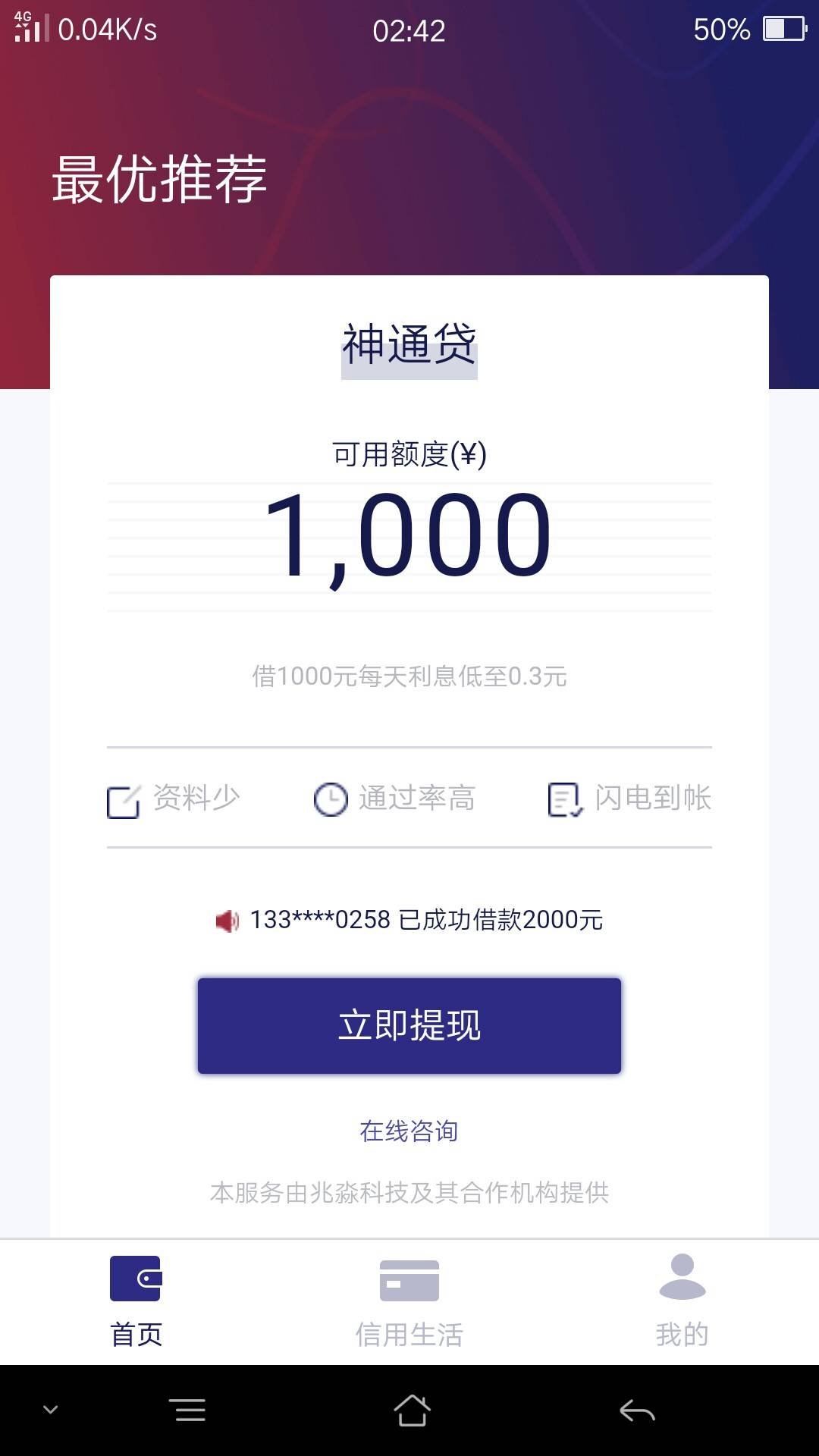This screenshot has width=819, height=1456.
Task: Open the 在线咨询 link
Action: 409,1131
